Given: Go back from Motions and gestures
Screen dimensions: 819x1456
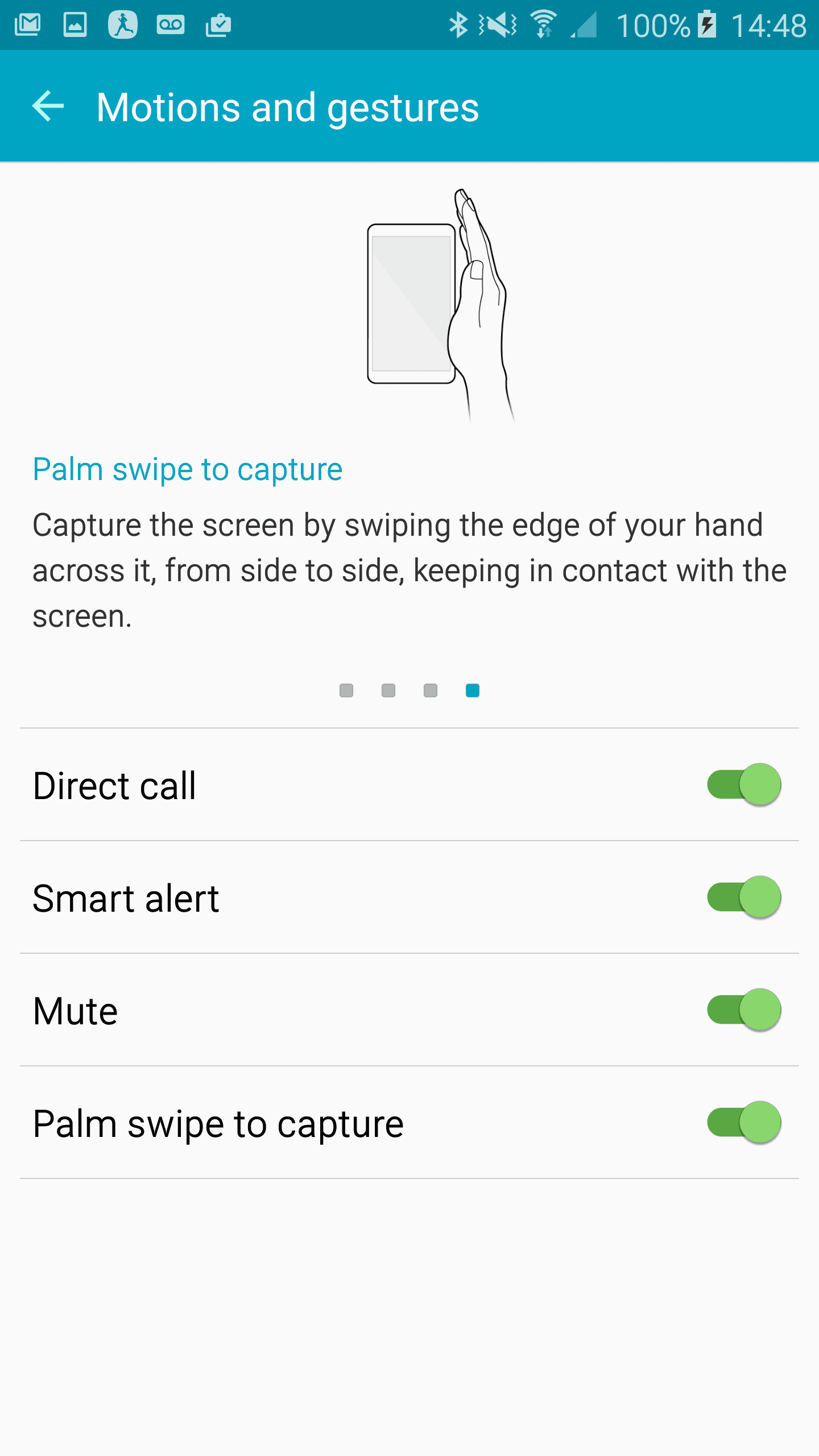Looking at the screenshot, I should (x=48, y=106).
